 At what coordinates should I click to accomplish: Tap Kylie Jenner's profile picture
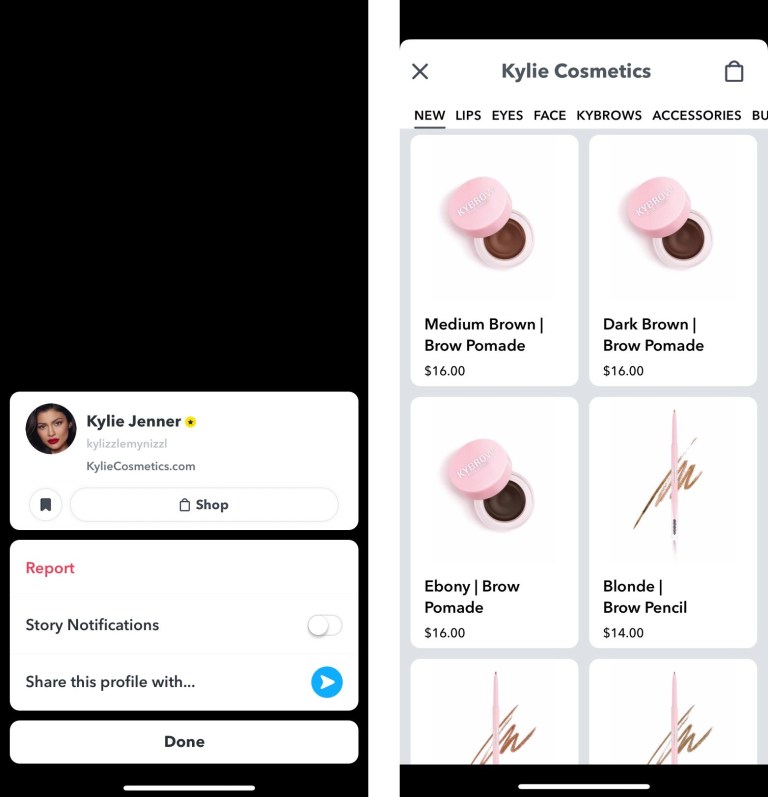click(x=51, y=429)
